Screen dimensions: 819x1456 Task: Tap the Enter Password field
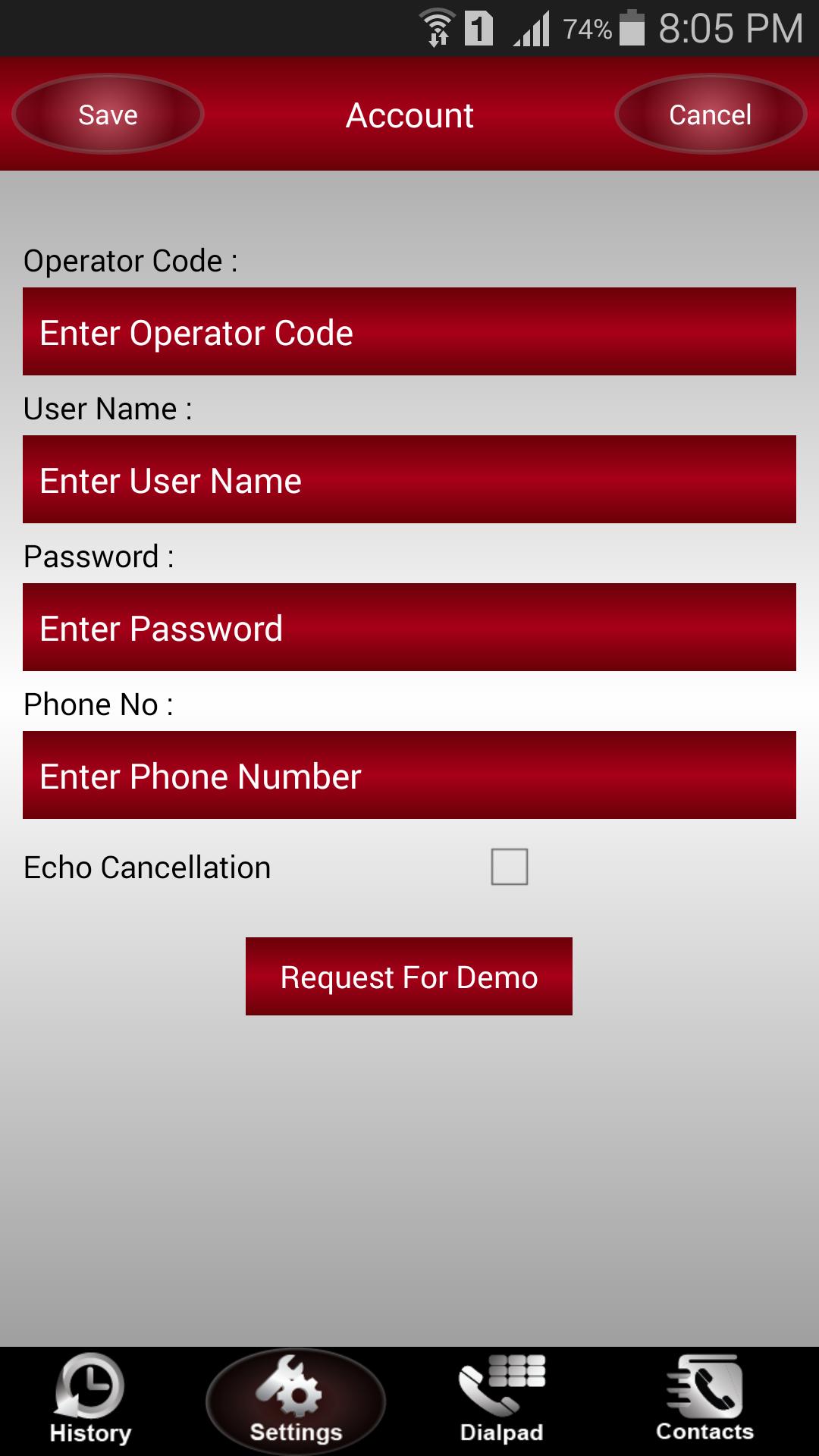tap(409, 627)
